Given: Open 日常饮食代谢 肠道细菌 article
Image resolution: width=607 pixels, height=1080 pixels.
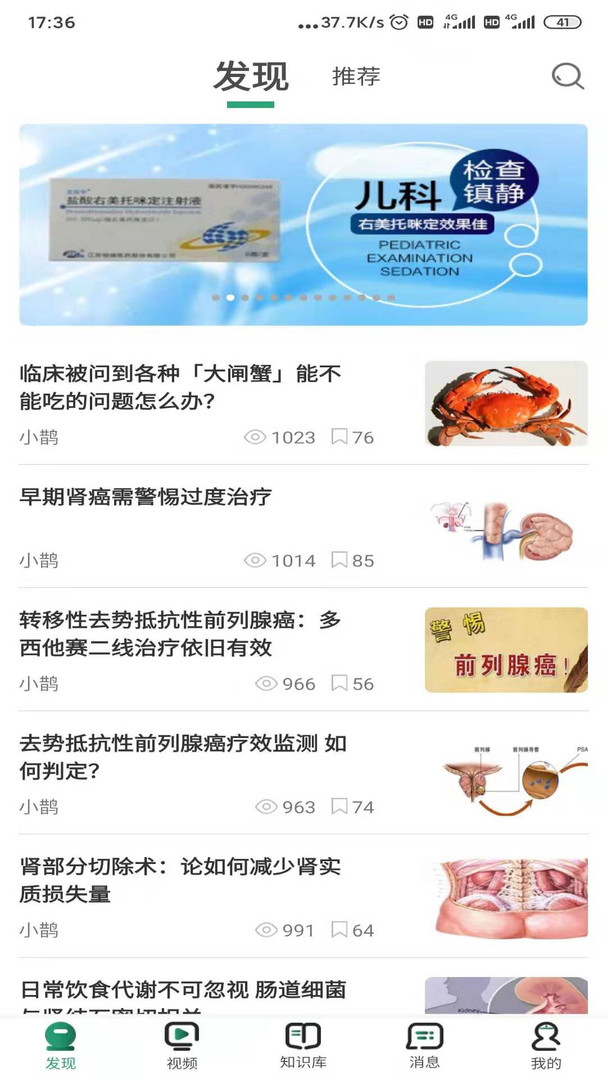Looking at the screenshot, I should [183, 992].
